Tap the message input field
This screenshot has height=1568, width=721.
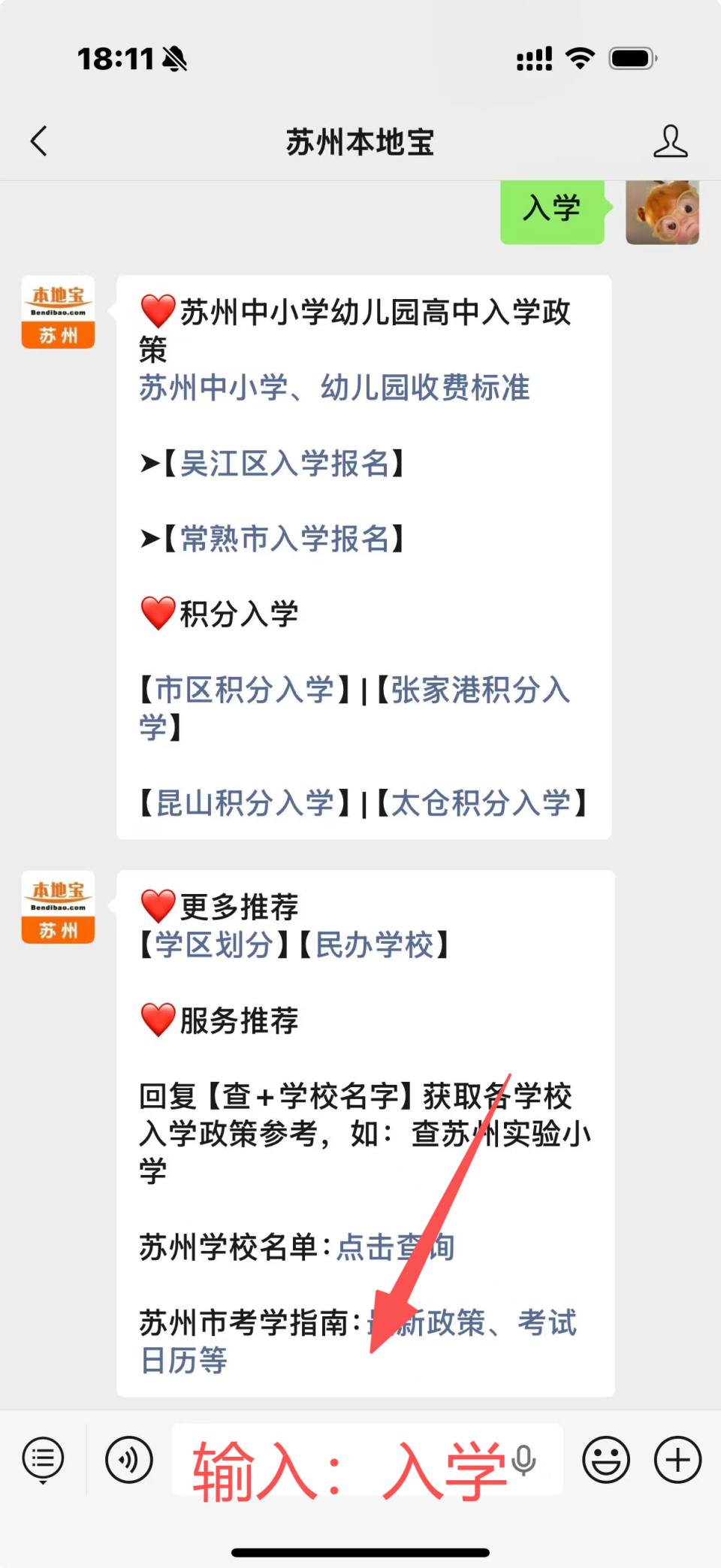coord(338,1458)
